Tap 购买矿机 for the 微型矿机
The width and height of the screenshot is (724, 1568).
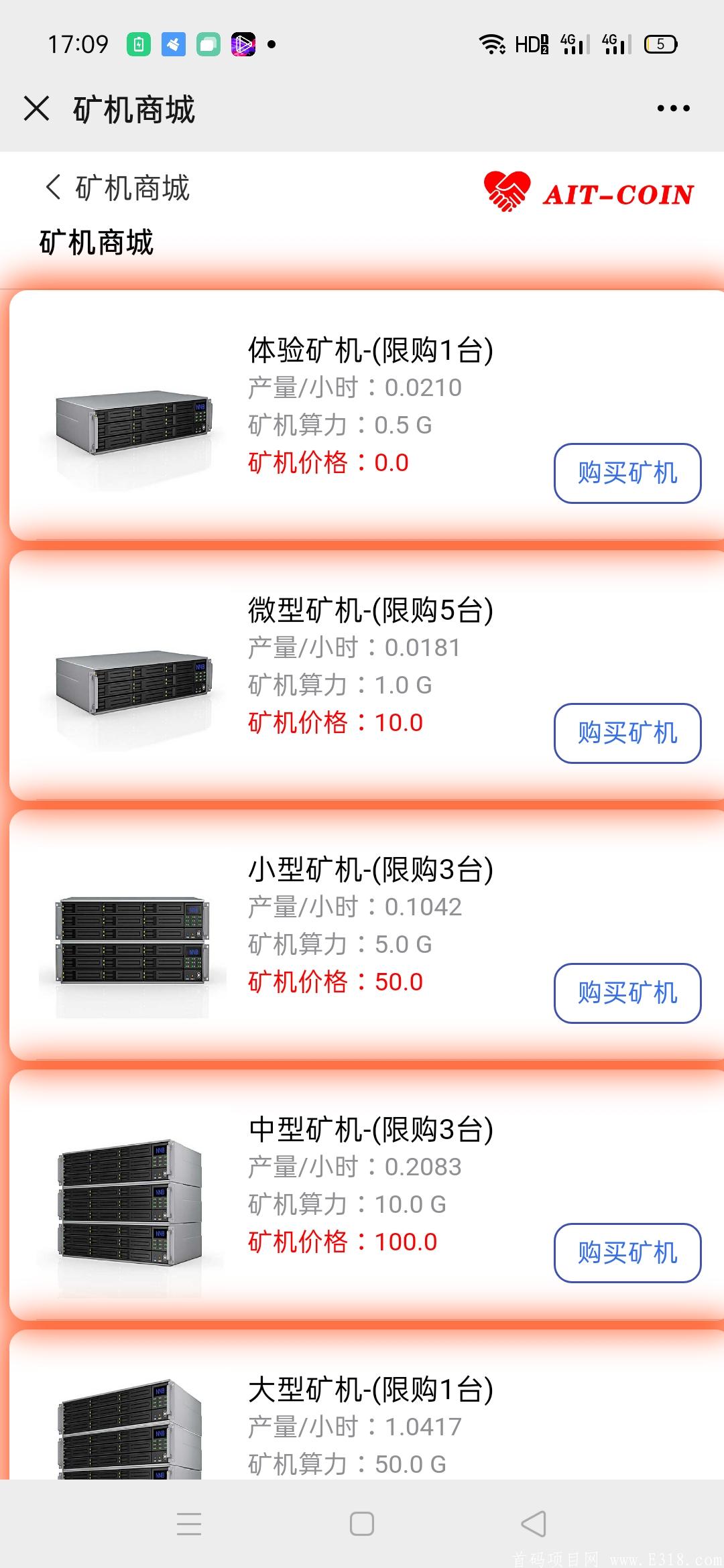point(627,733)
